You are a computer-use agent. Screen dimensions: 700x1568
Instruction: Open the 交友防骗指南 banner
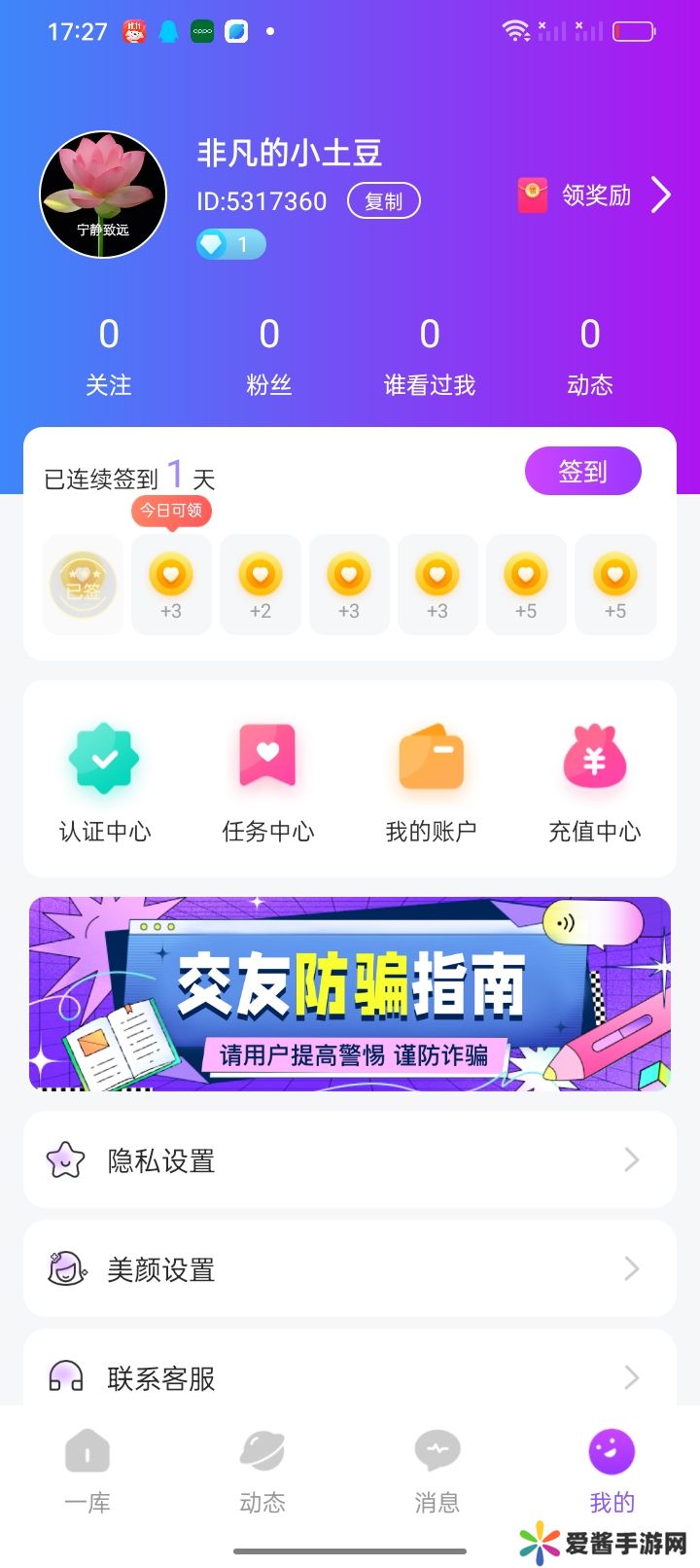point(350,993)
